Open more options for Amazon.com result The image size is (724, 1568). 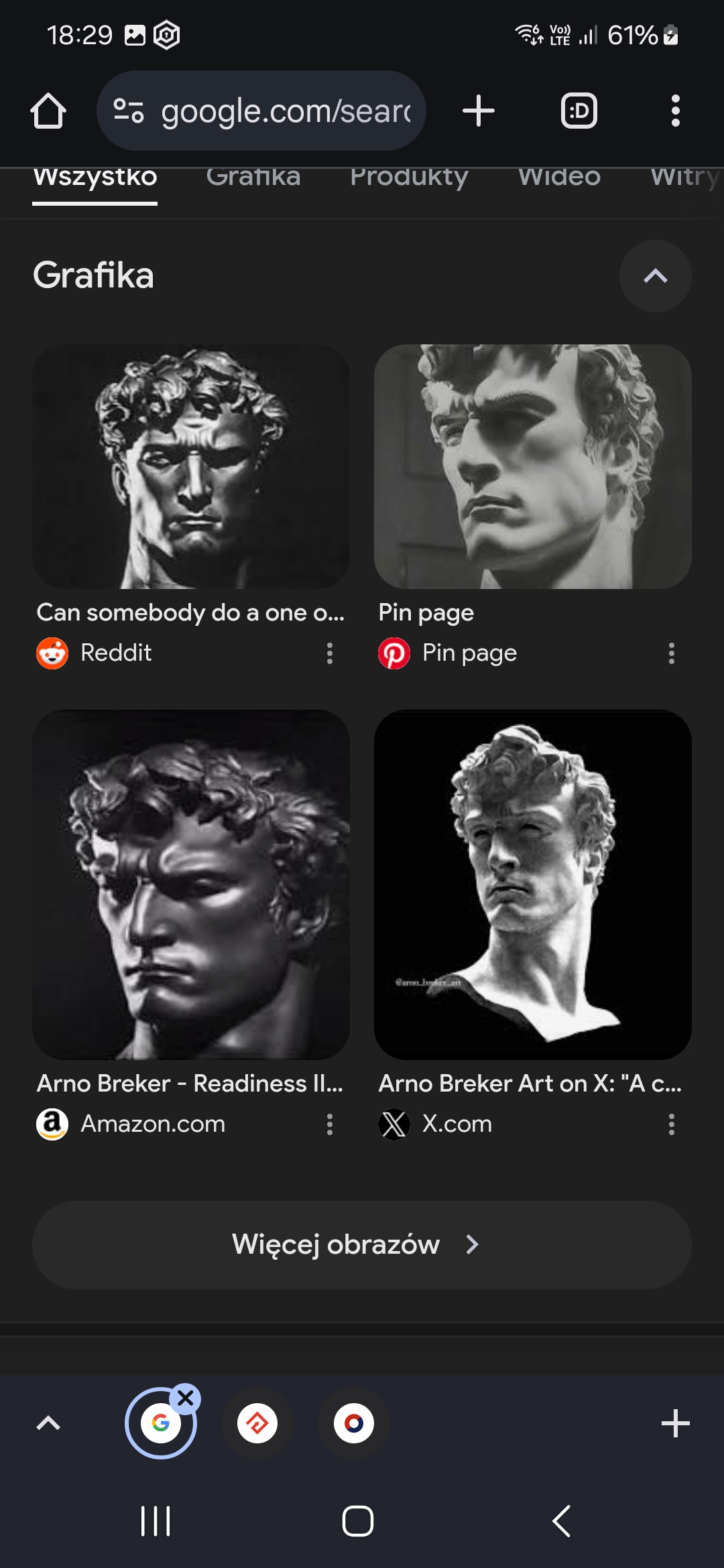pyautogui.click(x=329, y=1124)
